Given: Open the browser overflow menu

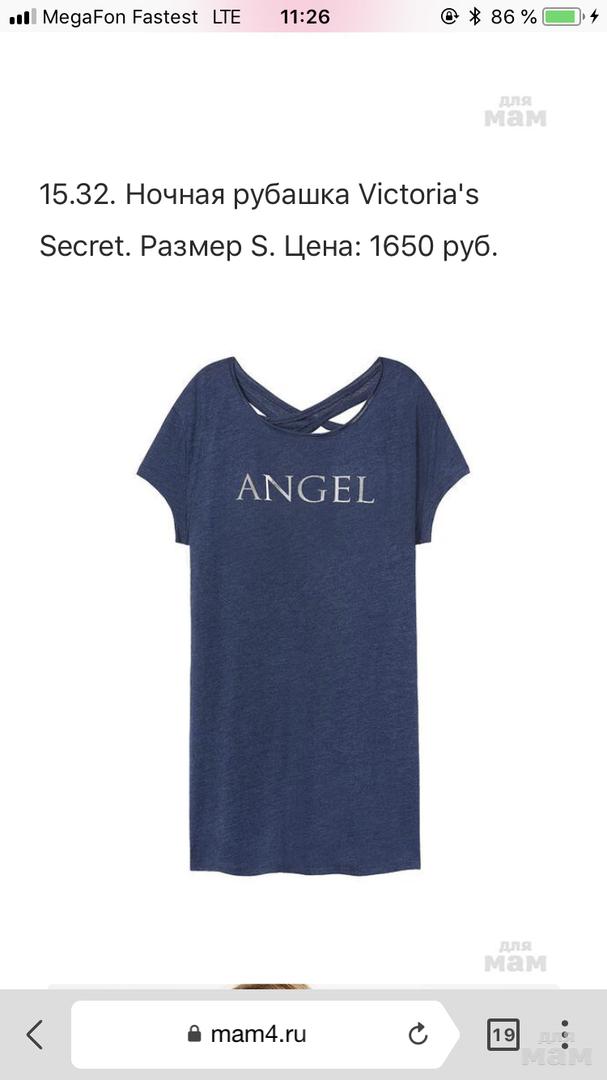Looking at the screenshot, I should [565, 1034].
